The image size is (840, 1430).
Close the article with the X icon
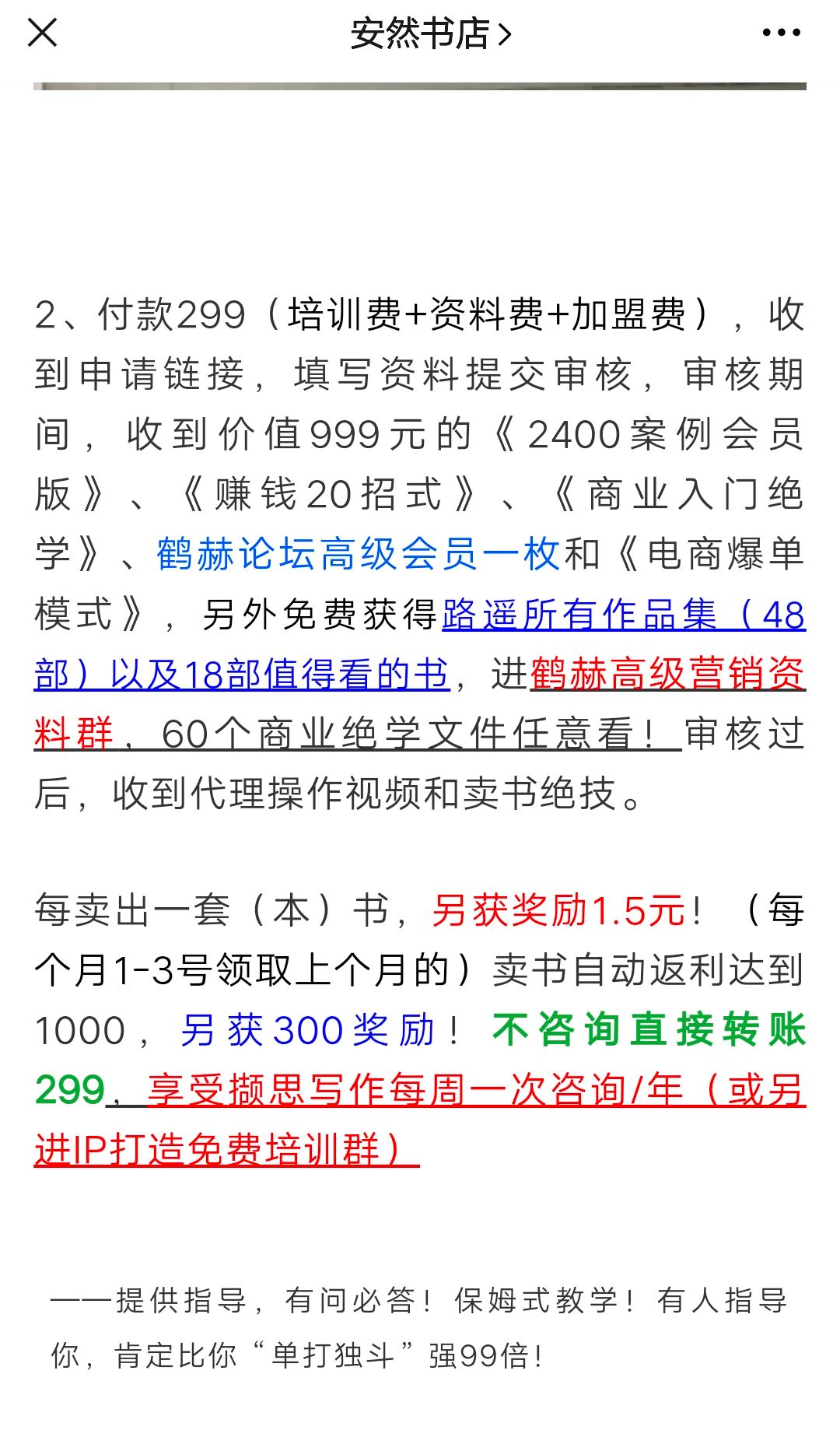[42, 33]
